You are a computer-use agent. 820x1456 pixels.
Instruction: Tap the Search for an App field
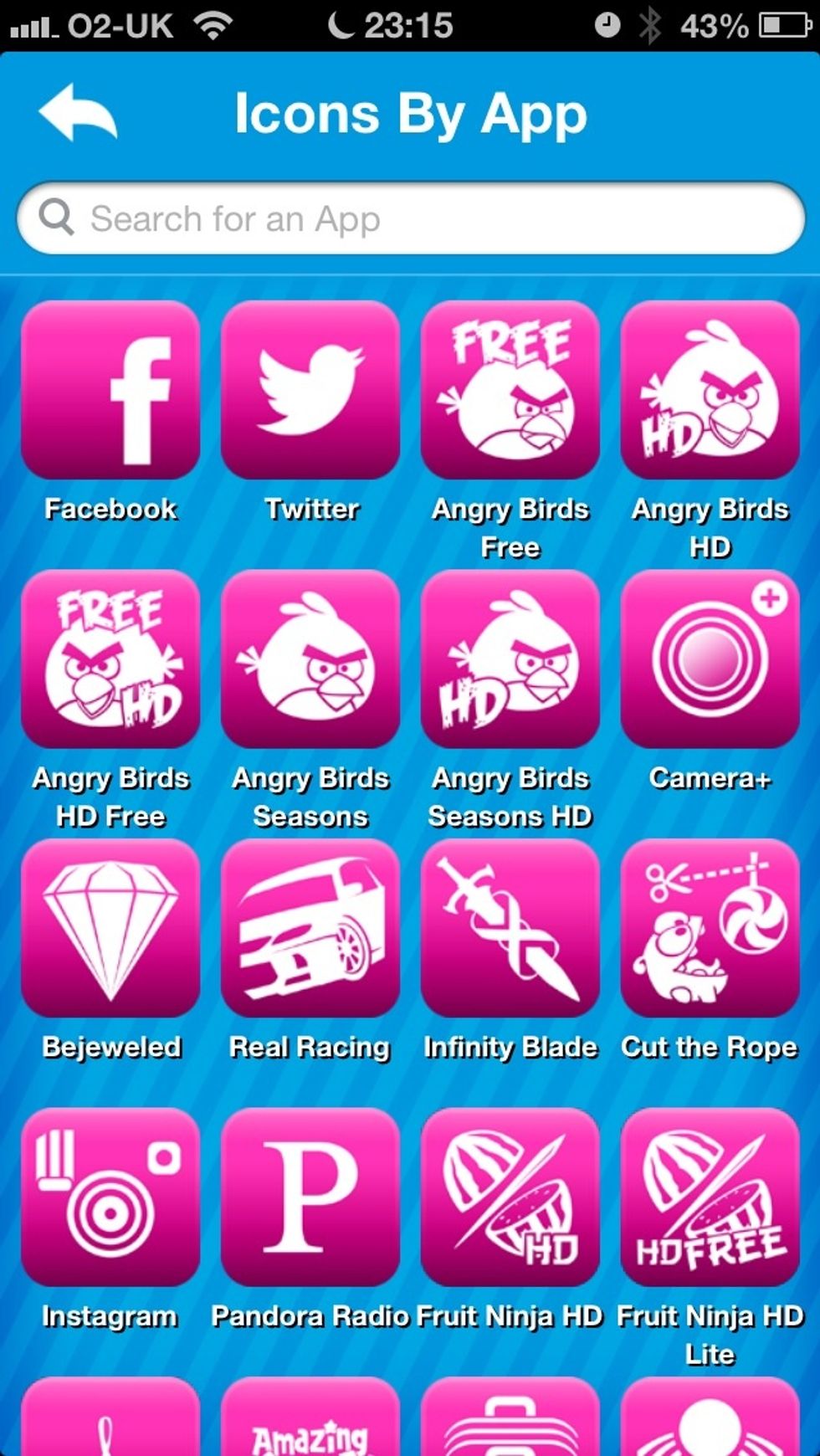pyautogui.click(x=410, y=218)
